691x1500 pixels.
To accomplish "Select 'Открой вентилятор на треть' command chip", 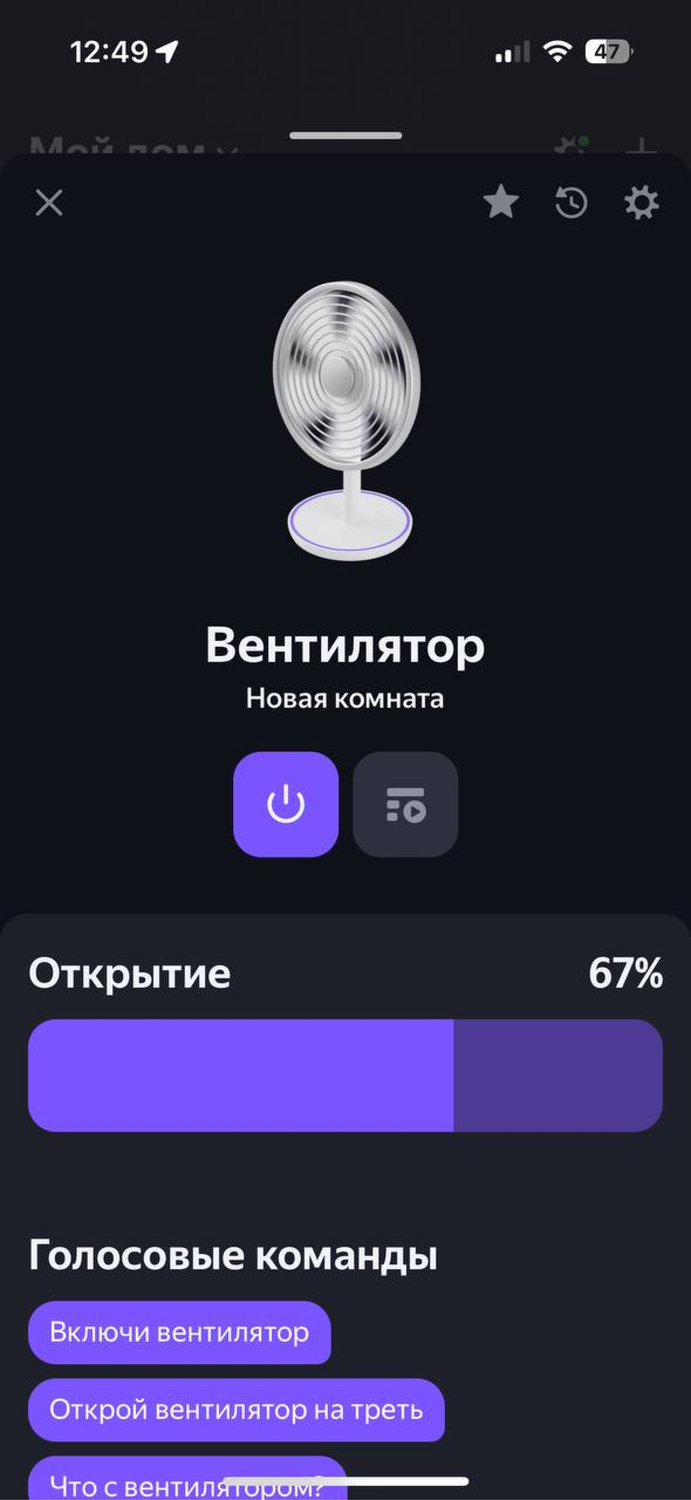I will 236,1410.
